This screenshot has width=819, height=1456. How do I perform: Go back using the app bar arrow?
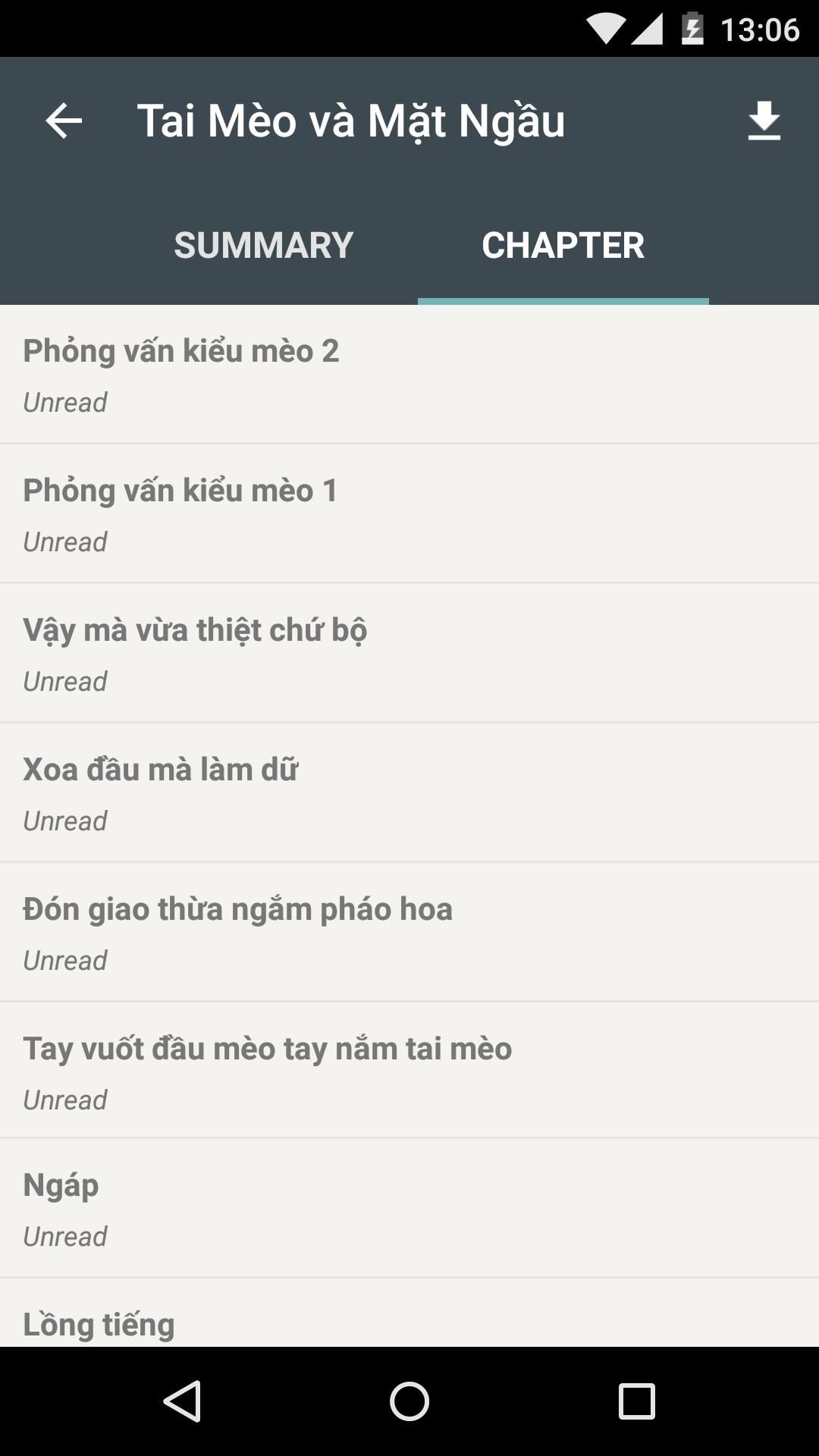(x=64, y=121)
